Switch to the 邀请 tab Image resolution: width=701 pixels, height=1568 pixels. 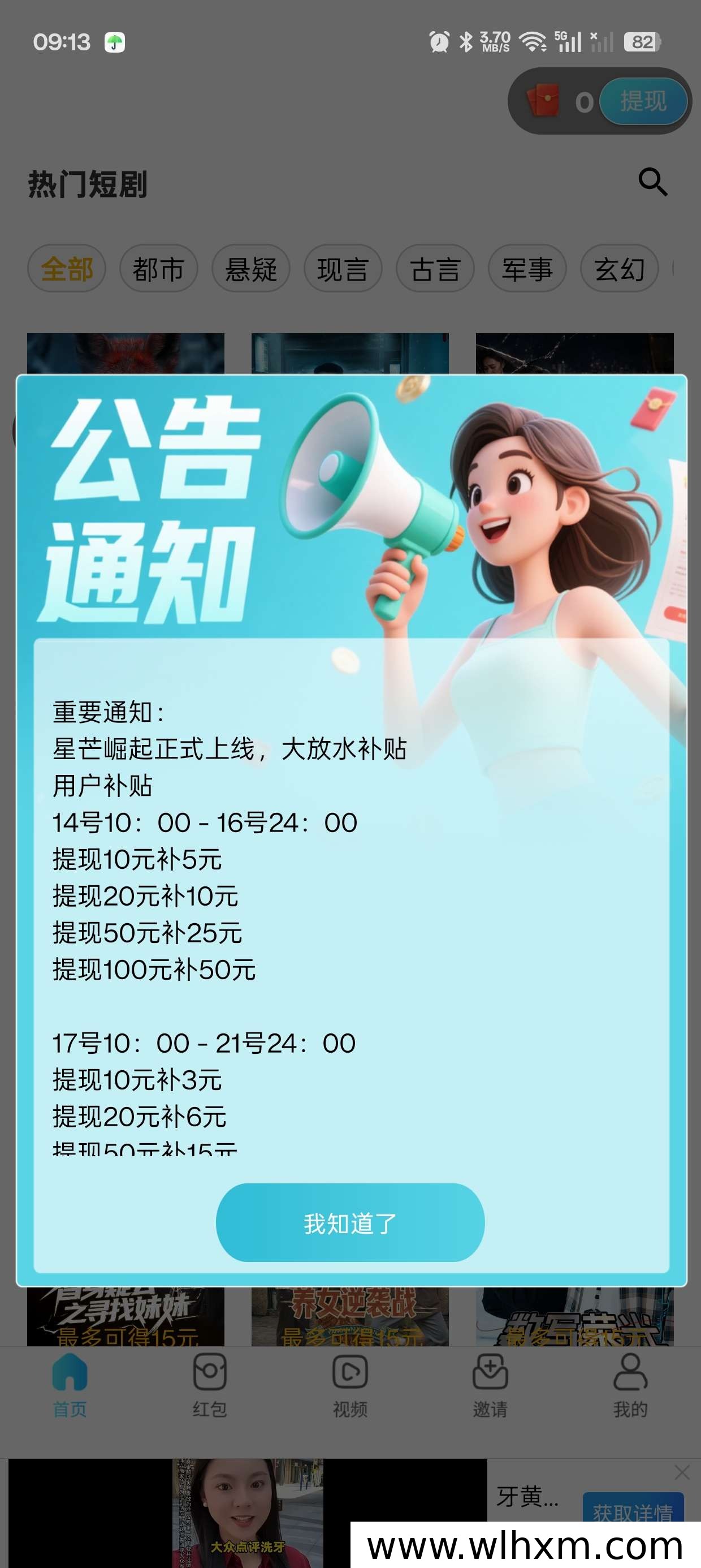coord(490,1386)
